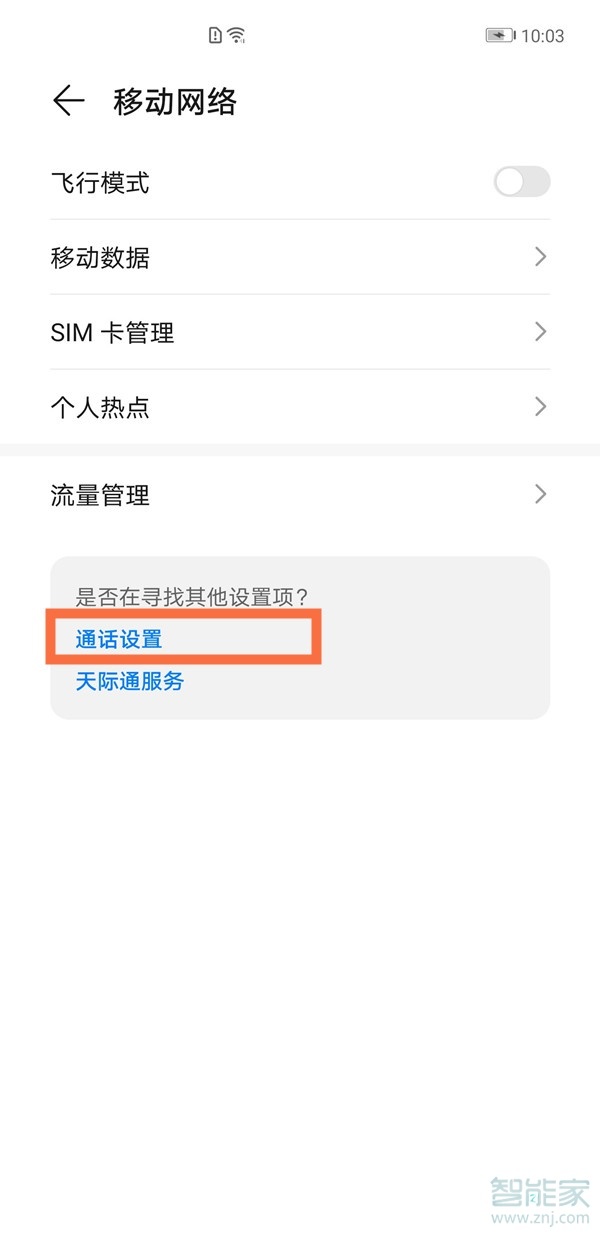600x1237 pixels.
Task: Open the 移动数据 settings
Action: 300,258
